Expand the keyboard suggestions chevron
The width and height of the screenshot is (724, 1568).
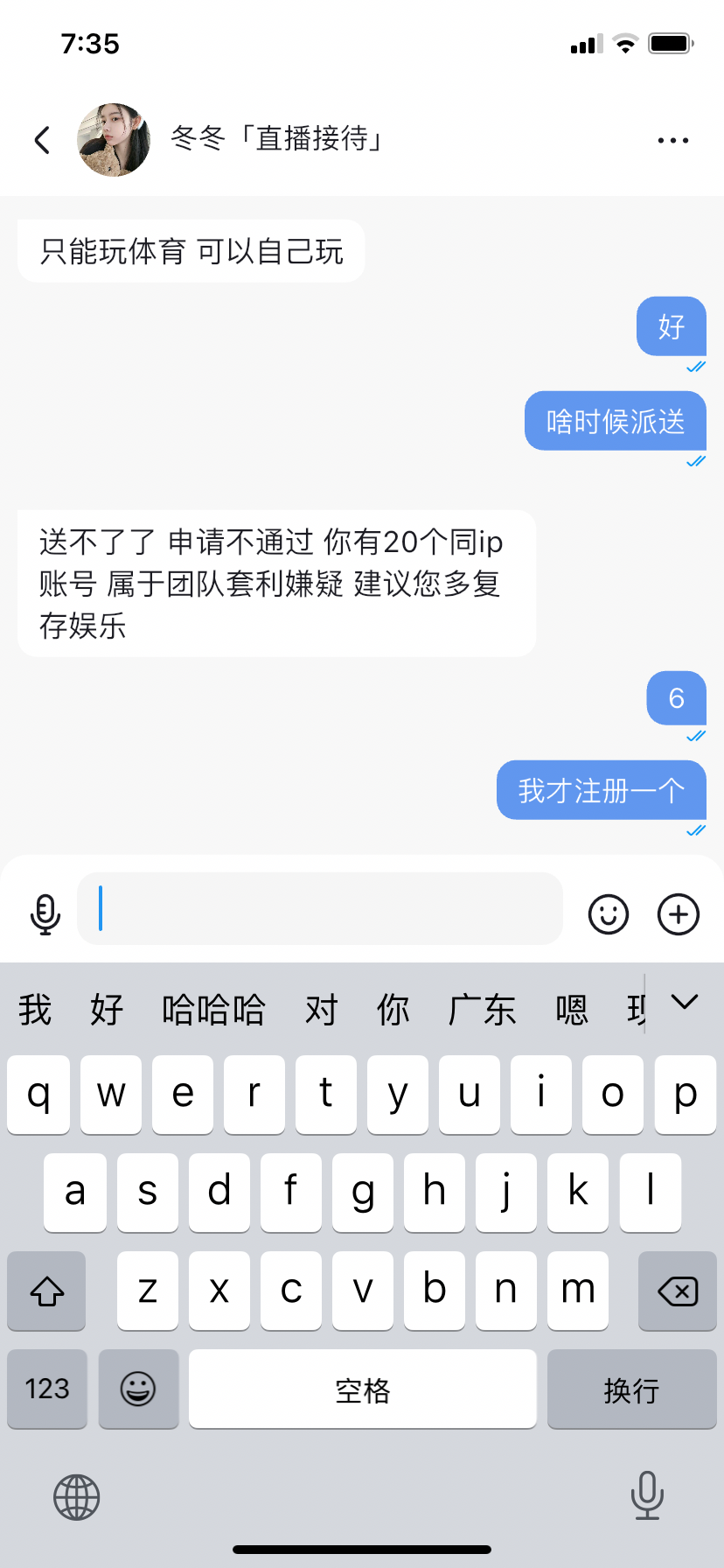684,1002
